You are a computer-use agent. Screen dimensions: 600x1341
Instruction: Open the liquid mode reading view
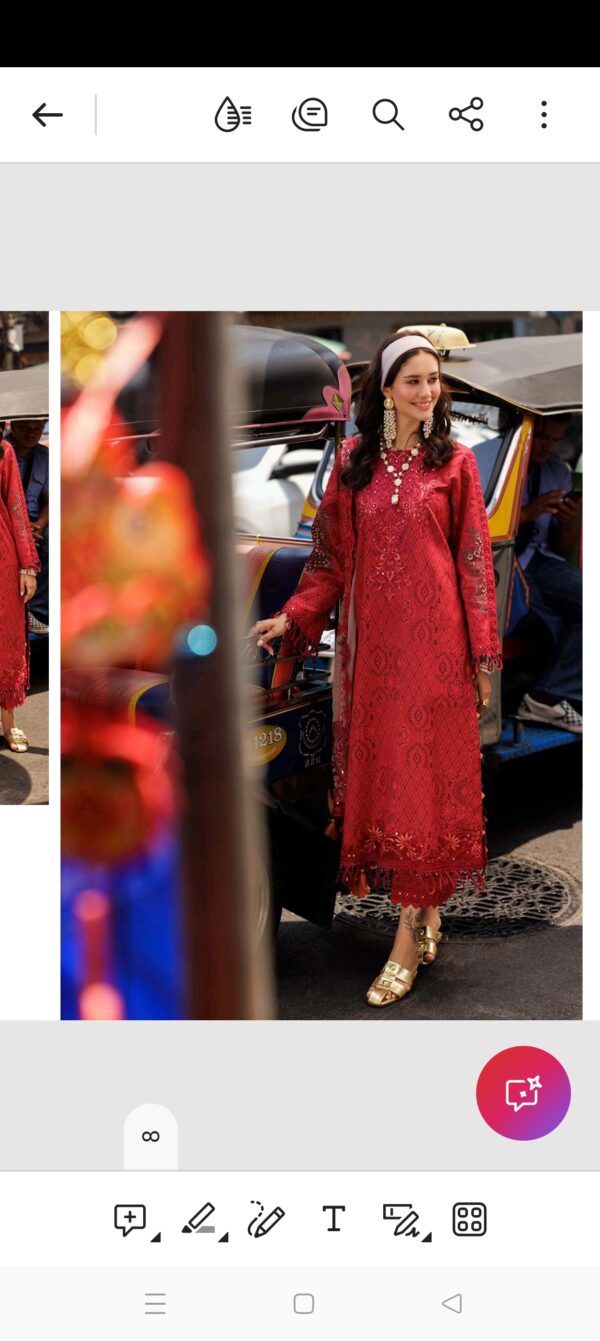point(233,115)
